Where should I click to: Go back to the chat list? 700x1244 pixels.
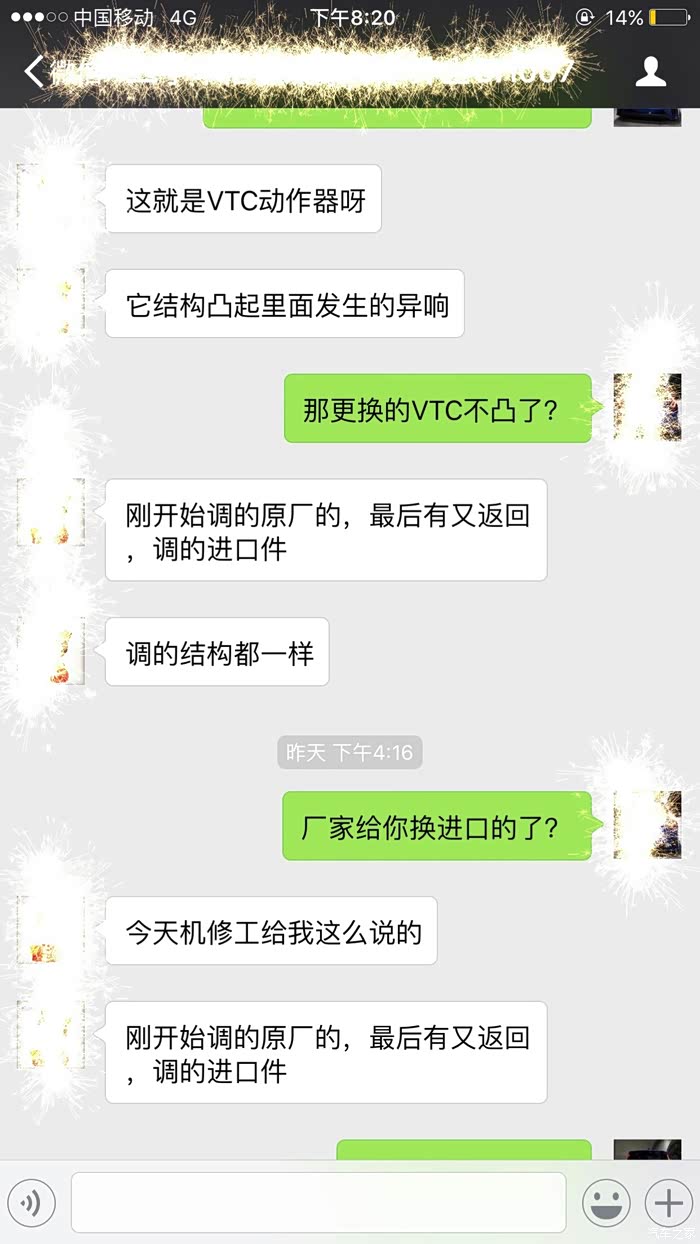[34, 72]
